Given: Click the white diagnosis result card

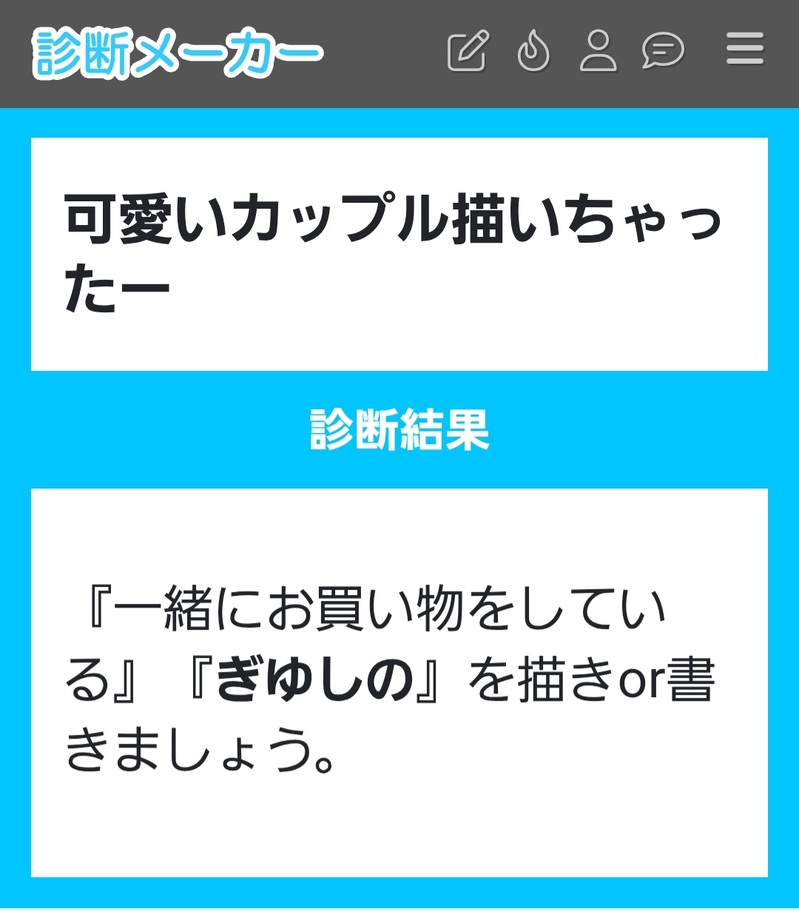Looking at the screenshot, I should pyautogui.click(x=399, y=680).
